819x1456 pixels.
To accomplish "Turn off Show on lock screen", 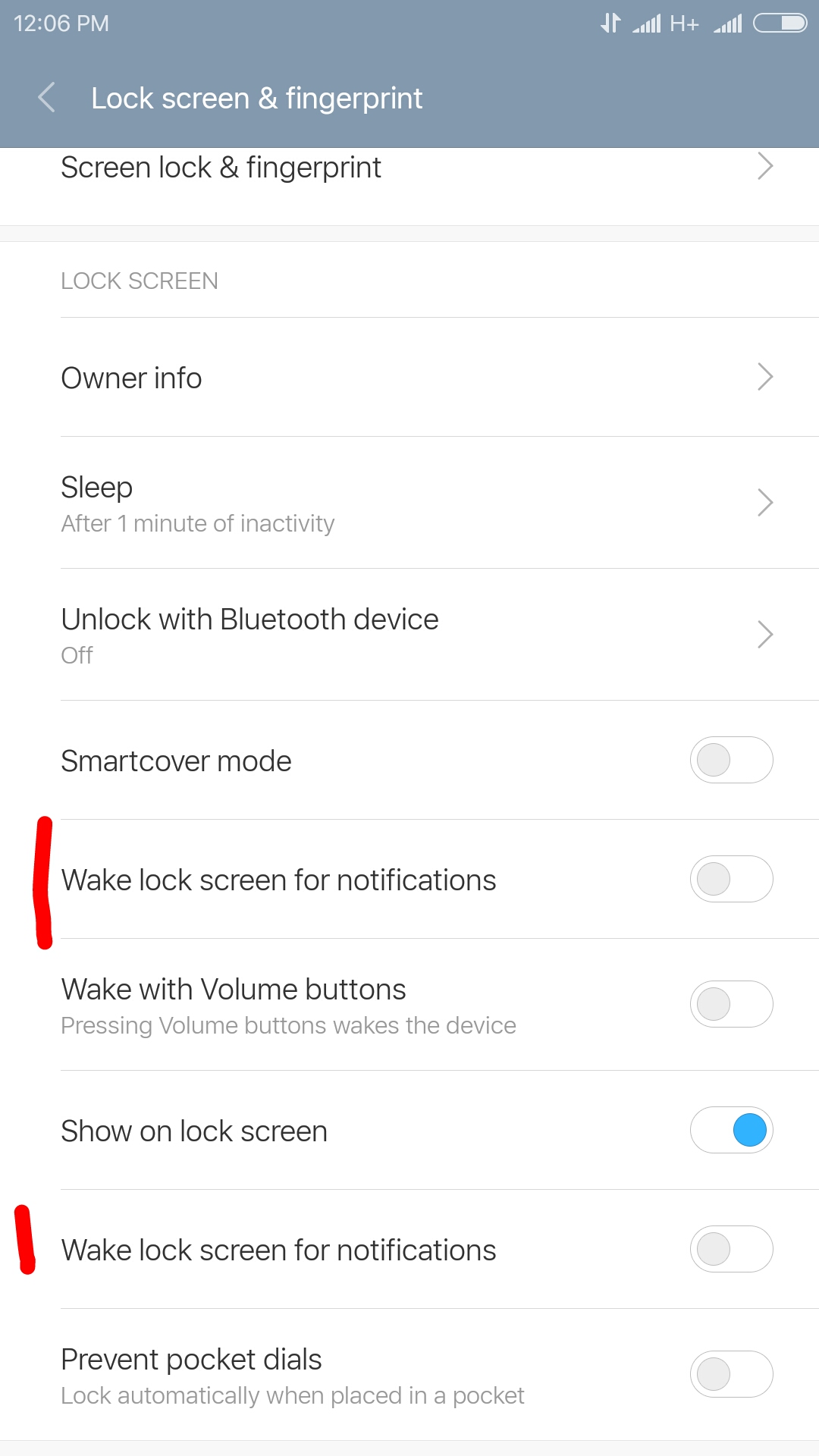I will pyautogui.click(x=731, y=1130).
